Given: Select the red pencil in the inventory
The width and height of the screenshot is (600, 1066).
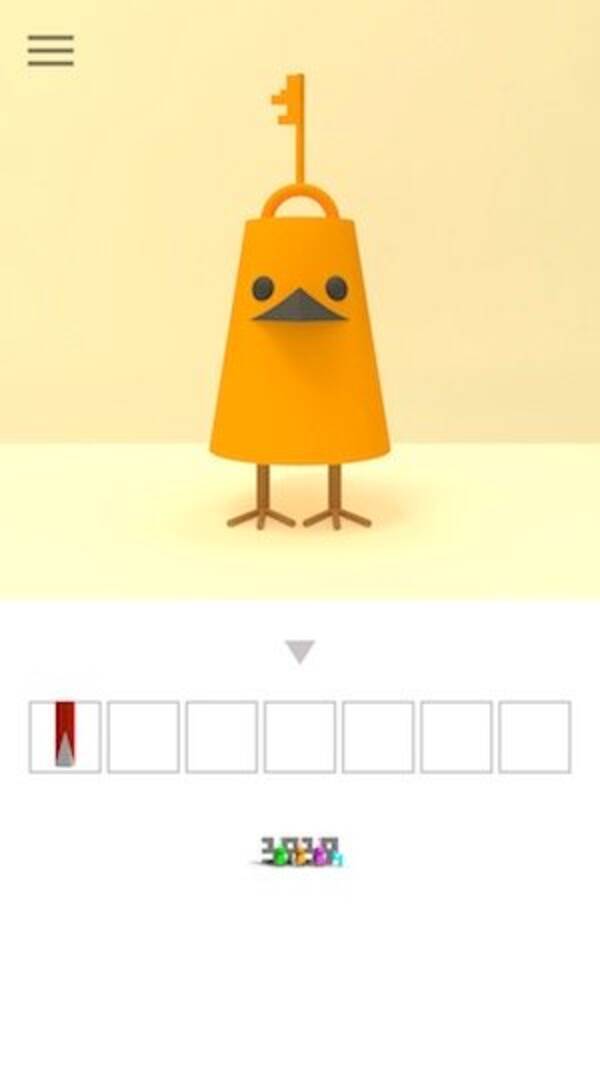Looking at the screenshot, I should pos(65,737).
